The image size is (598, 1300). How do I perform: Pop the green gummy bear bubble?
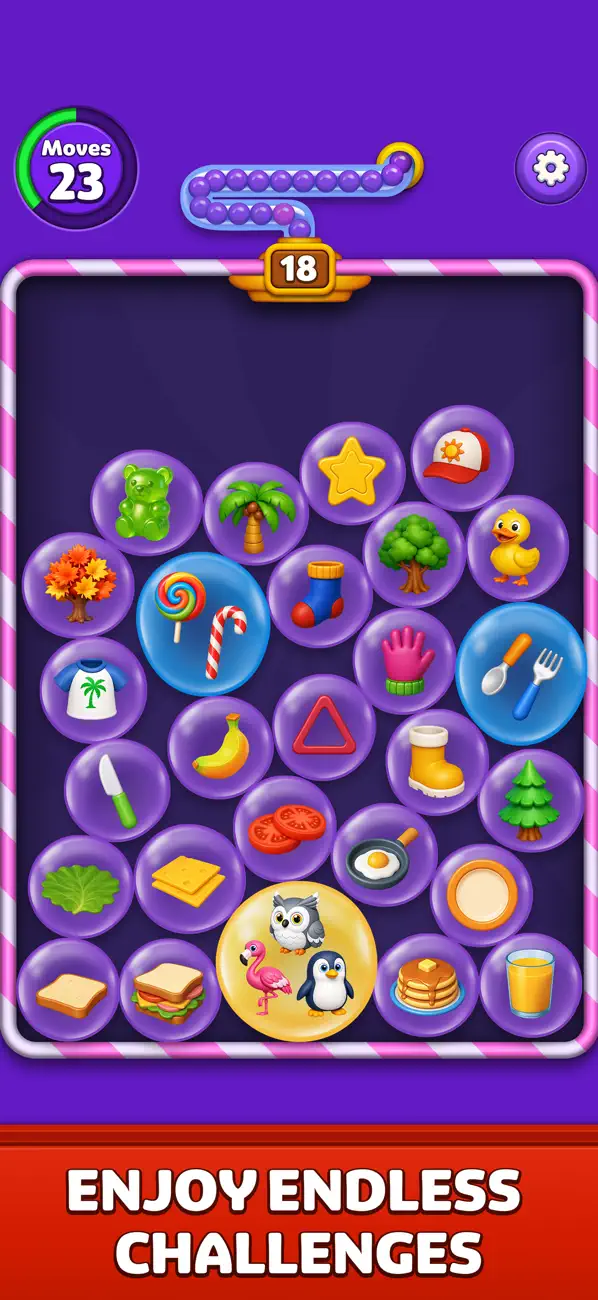point(146,502)
